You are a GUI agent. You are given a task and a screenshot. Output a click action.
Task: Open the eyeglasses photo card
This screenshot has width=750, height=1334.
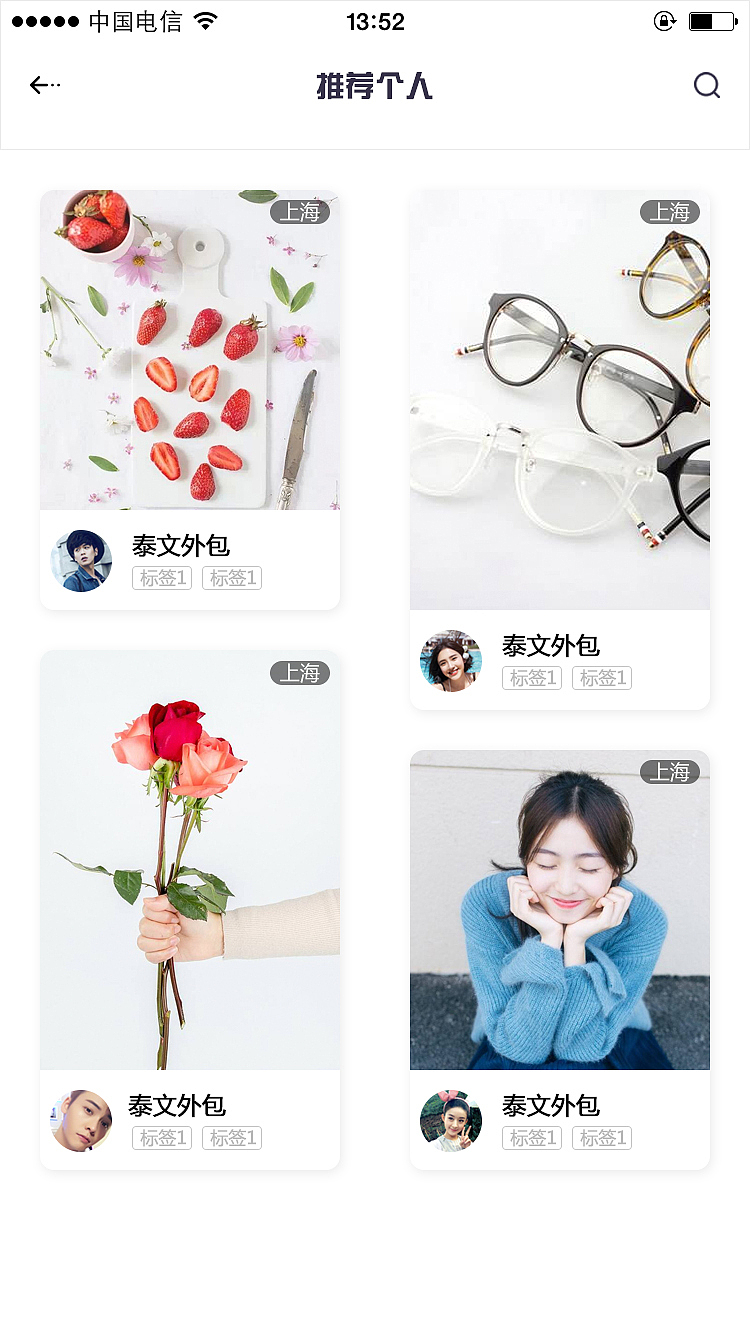pyautogui.click(x=560, y=400)
